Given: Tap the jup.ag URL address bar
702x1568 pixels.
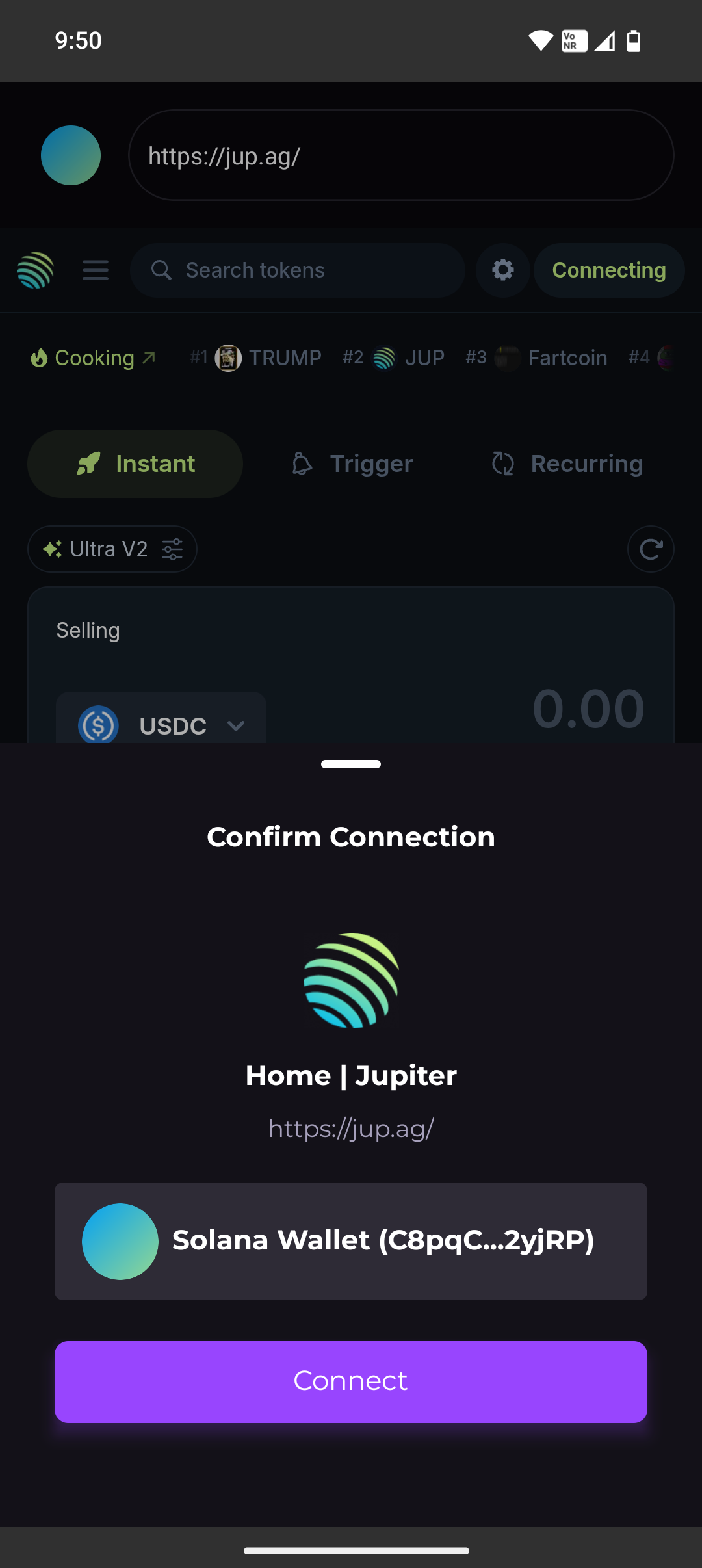Looking at the screenshot, I should click(400, 155).
